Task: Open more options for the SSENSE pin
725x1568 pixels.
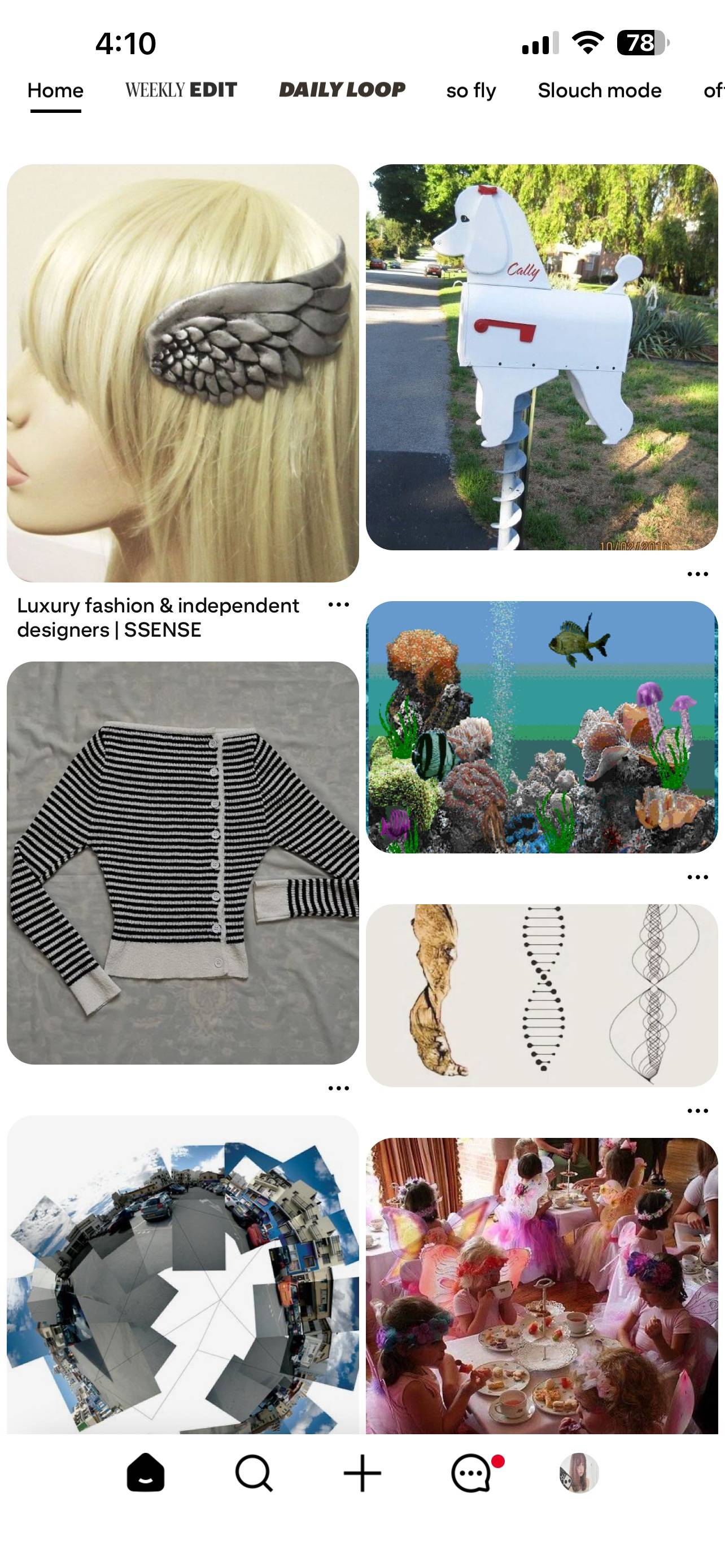Action: pos(338,605)
